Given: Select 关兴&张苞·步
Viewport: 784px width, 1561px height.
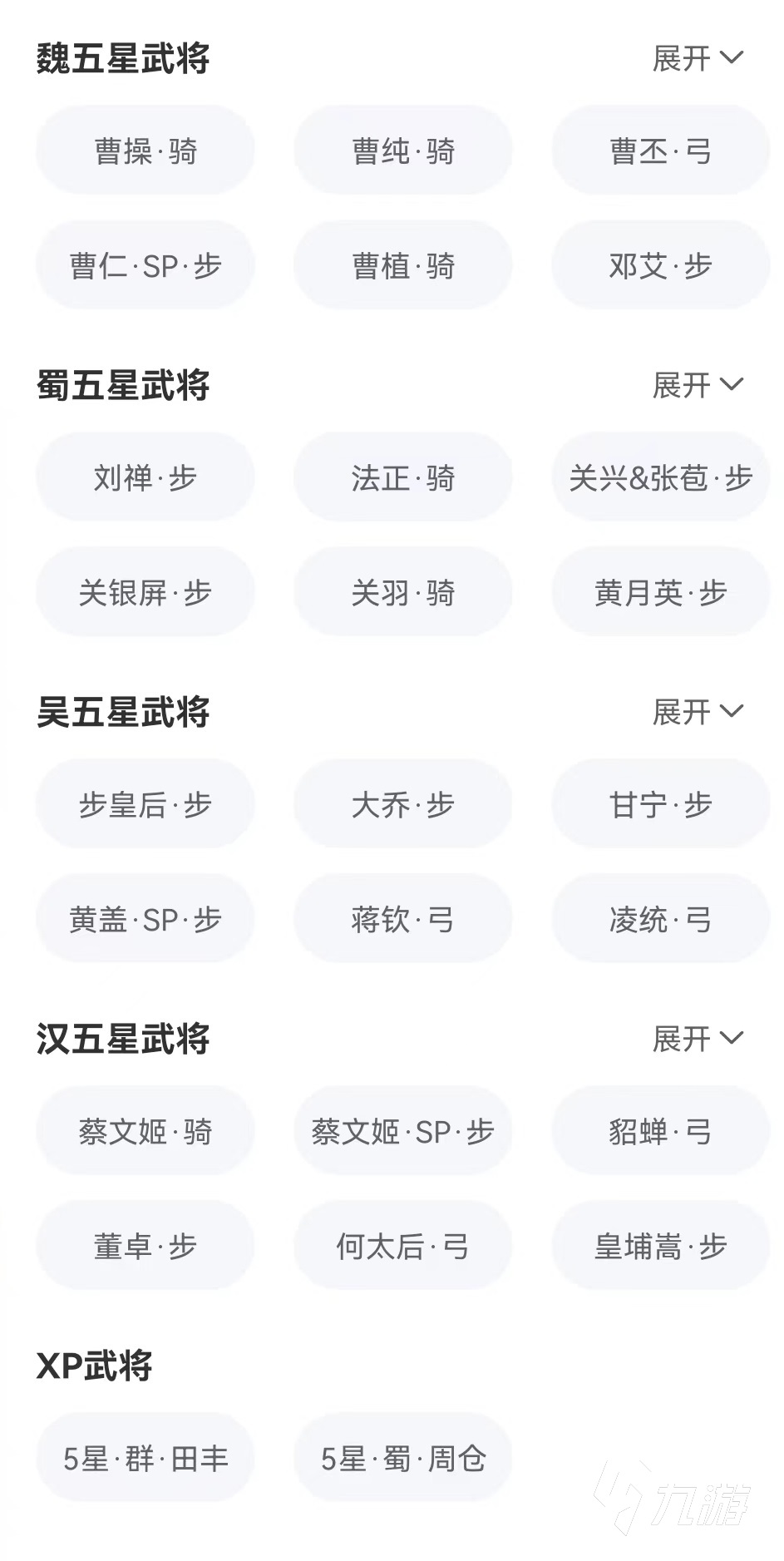Looking at the screenshot, I should pos(660,478).
